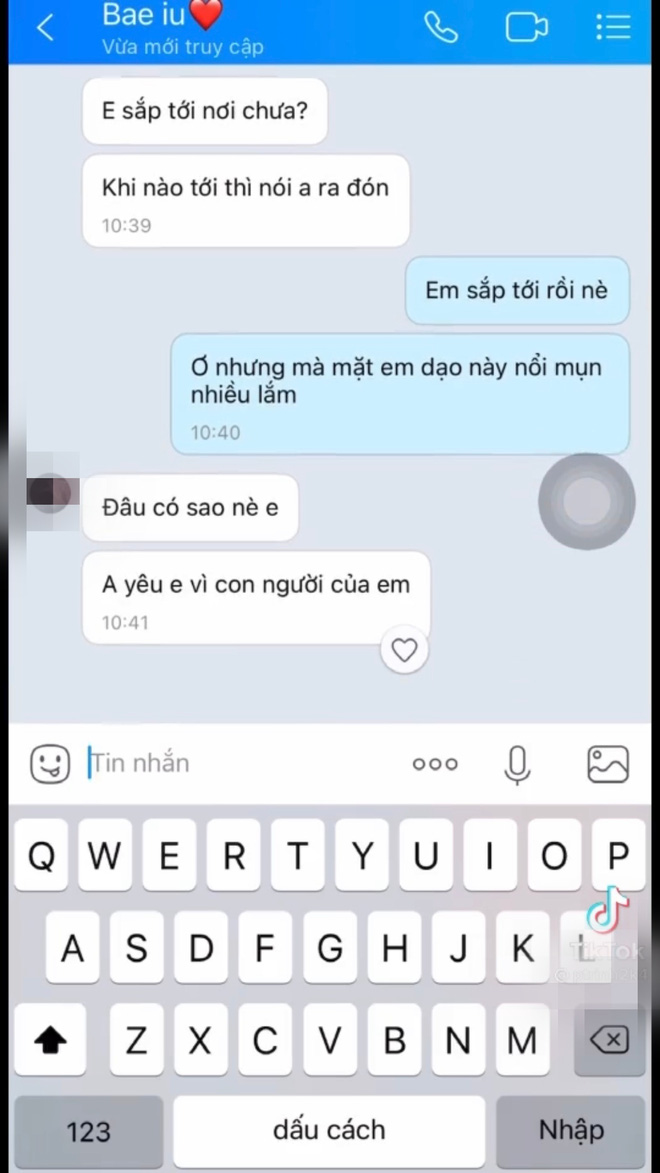Tap the Nhập return key
This screenshot has height=1173, width=660.
tap(571, 1131)
